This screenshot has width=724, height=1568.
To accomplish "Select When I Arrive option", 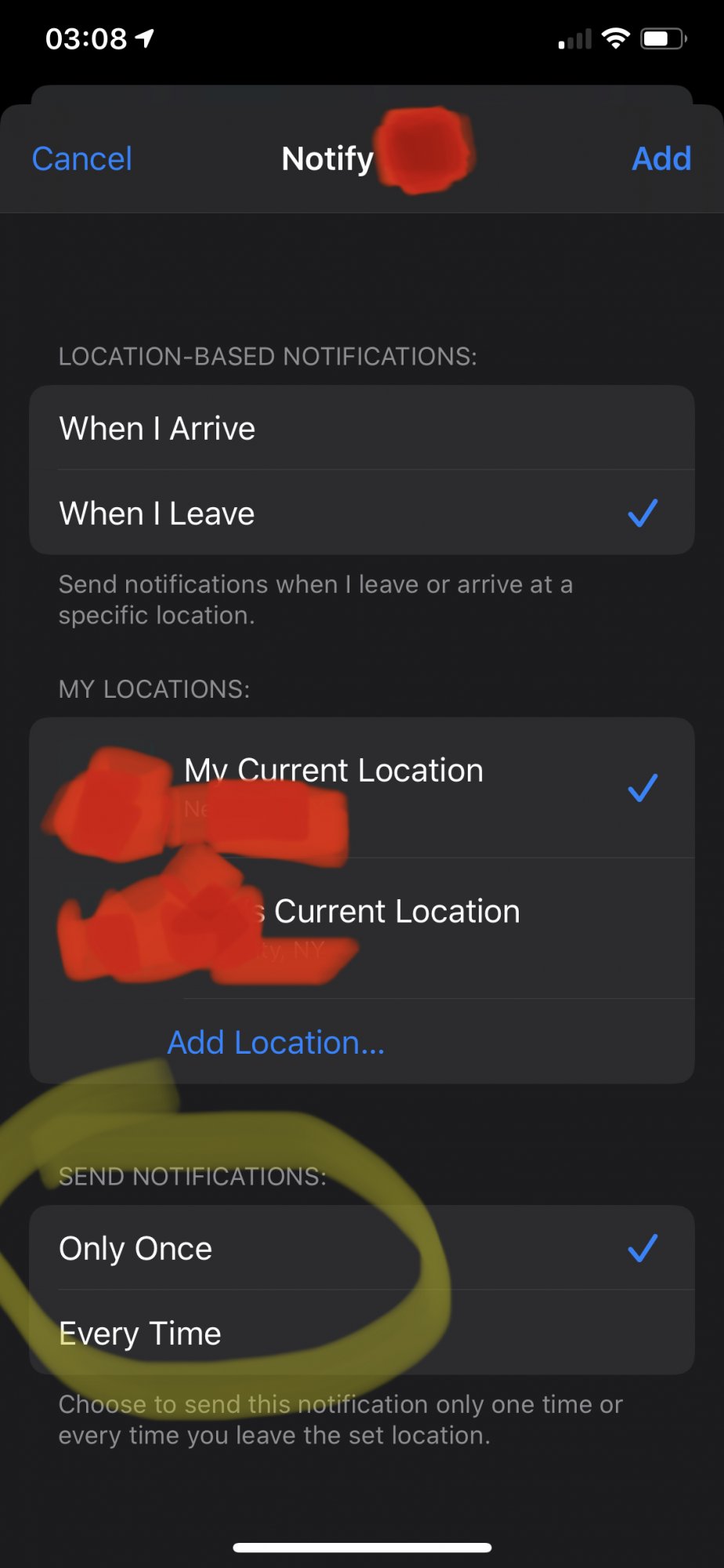I will pos(362,428).
